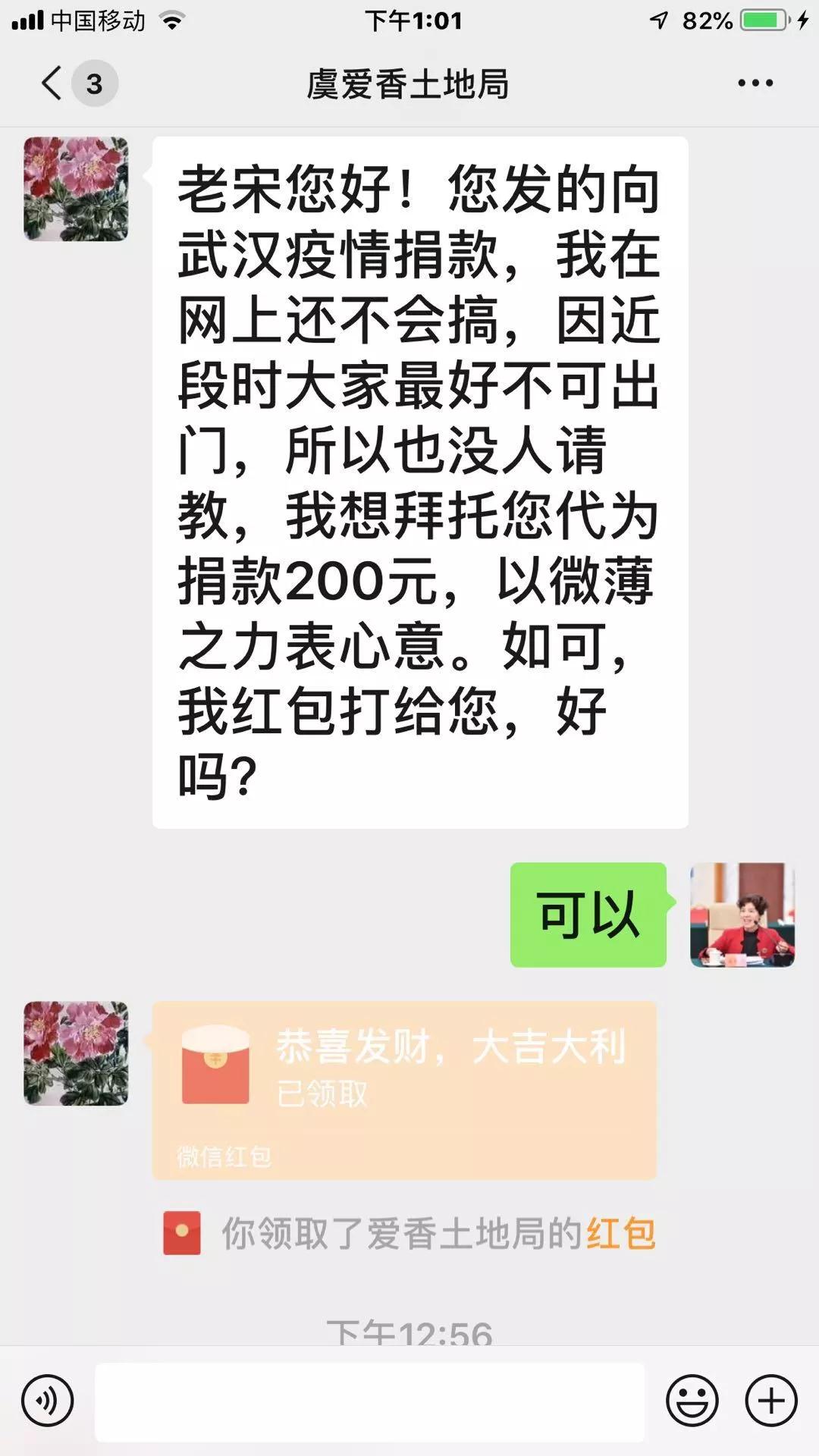Open the plus attachment menu
This screenshot has height=1456, width=819.
click(771, 1401)
